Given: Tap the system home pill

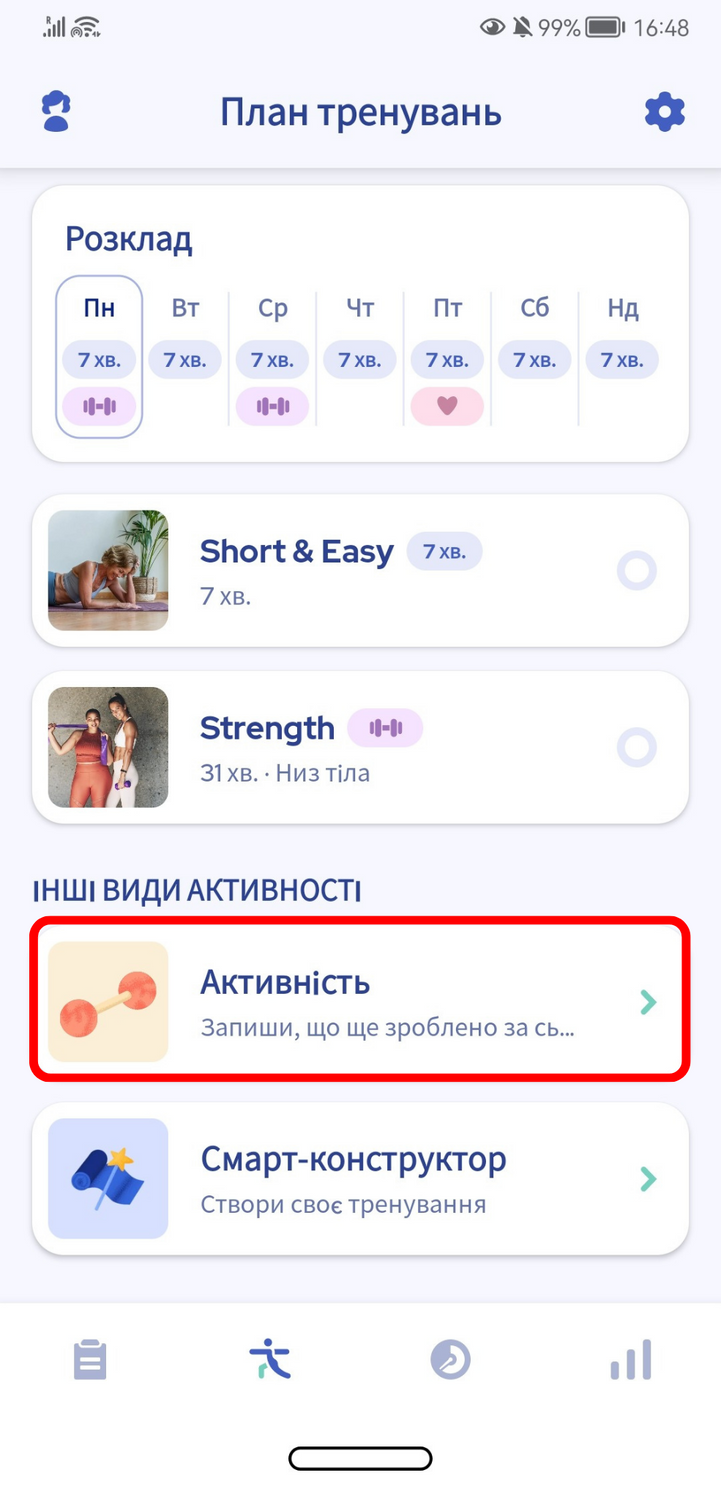Looking at the screenshot, I should click(x=360, y=1458).
